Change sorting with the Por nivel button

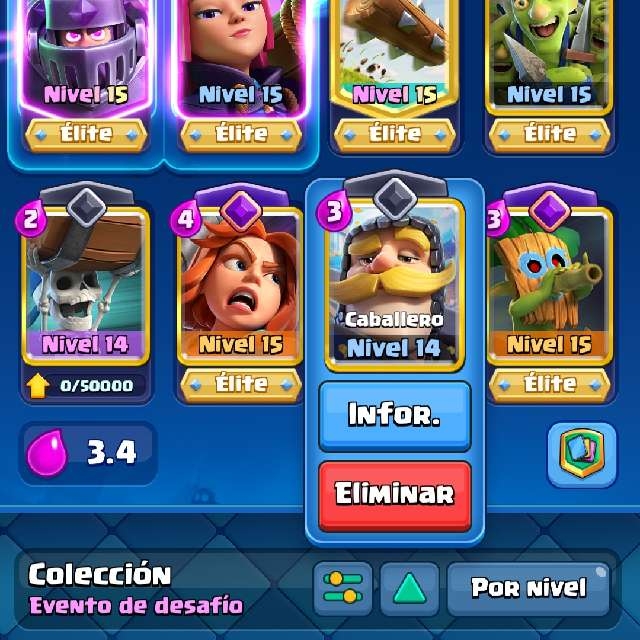(x=528, y=587)
